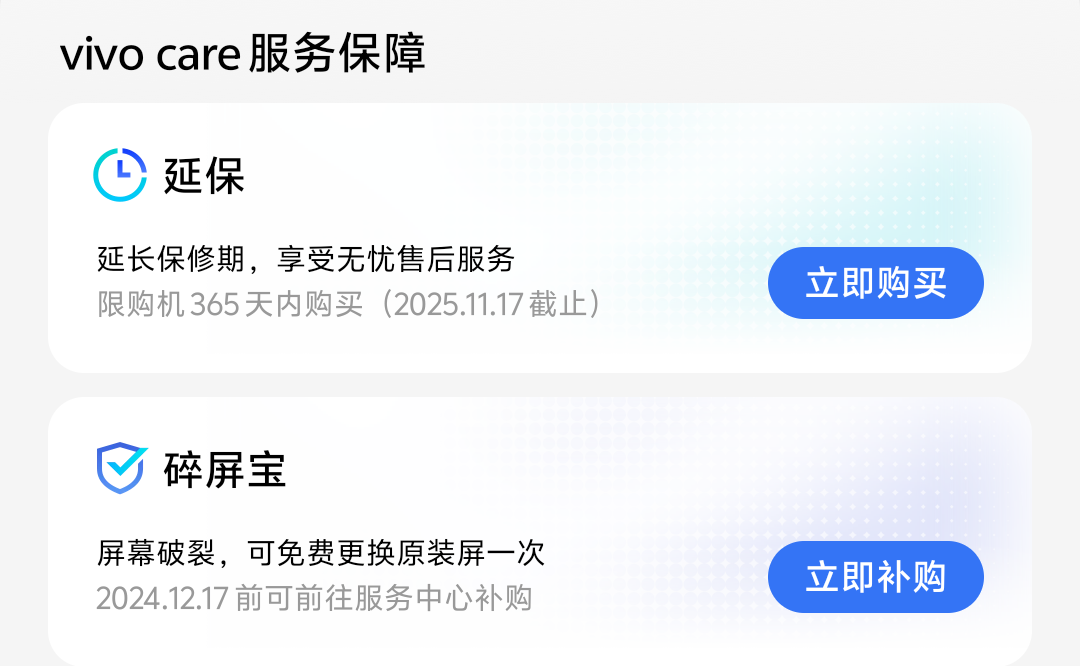This screenshot has width=1080, height=666.
Task: Tap 立即补购 for 碎屏宝 screen protection
Action: (875, 577)
